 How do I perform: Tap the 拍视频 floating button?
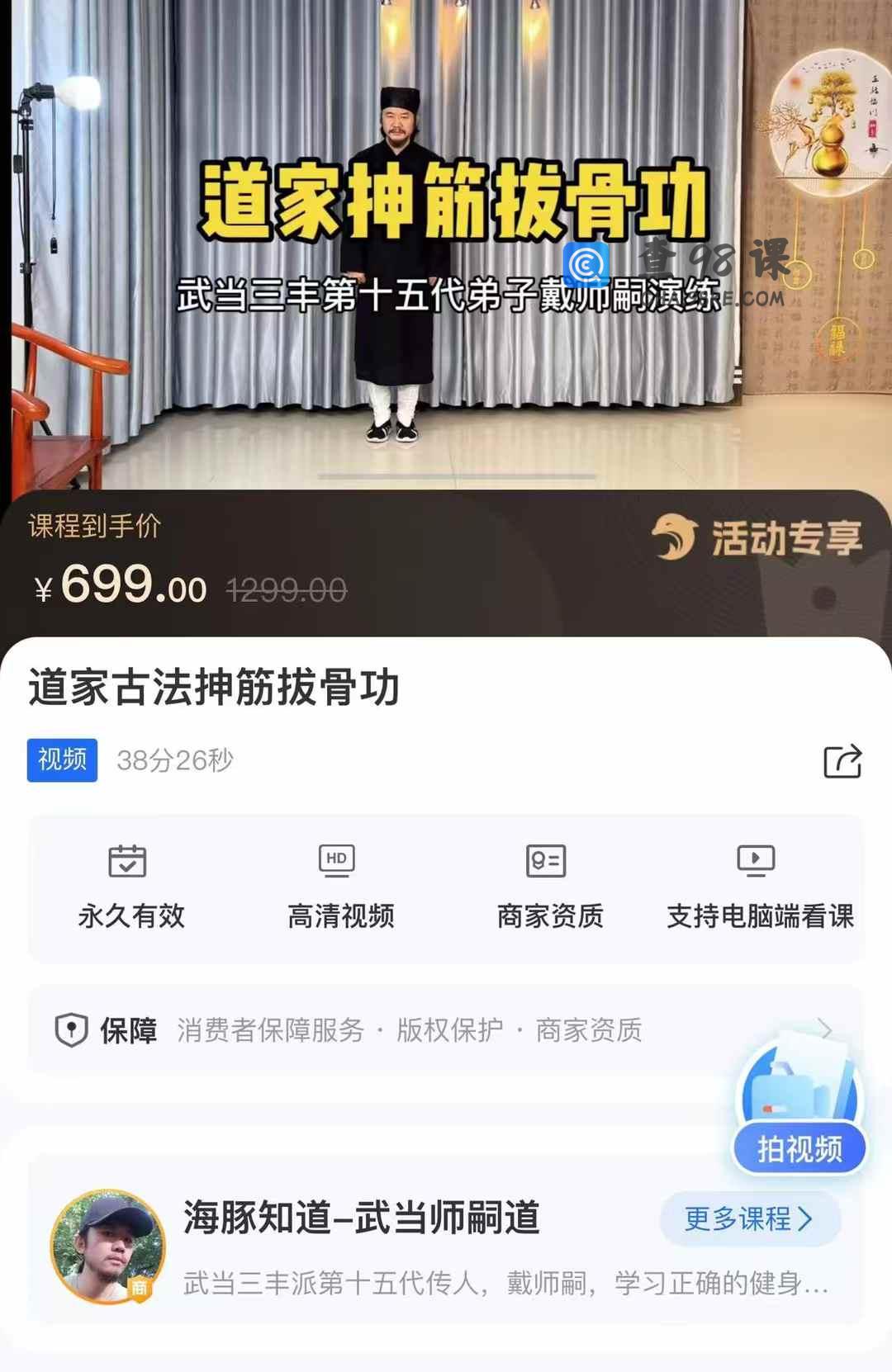pyautogui.click(x=799, y=1148)
